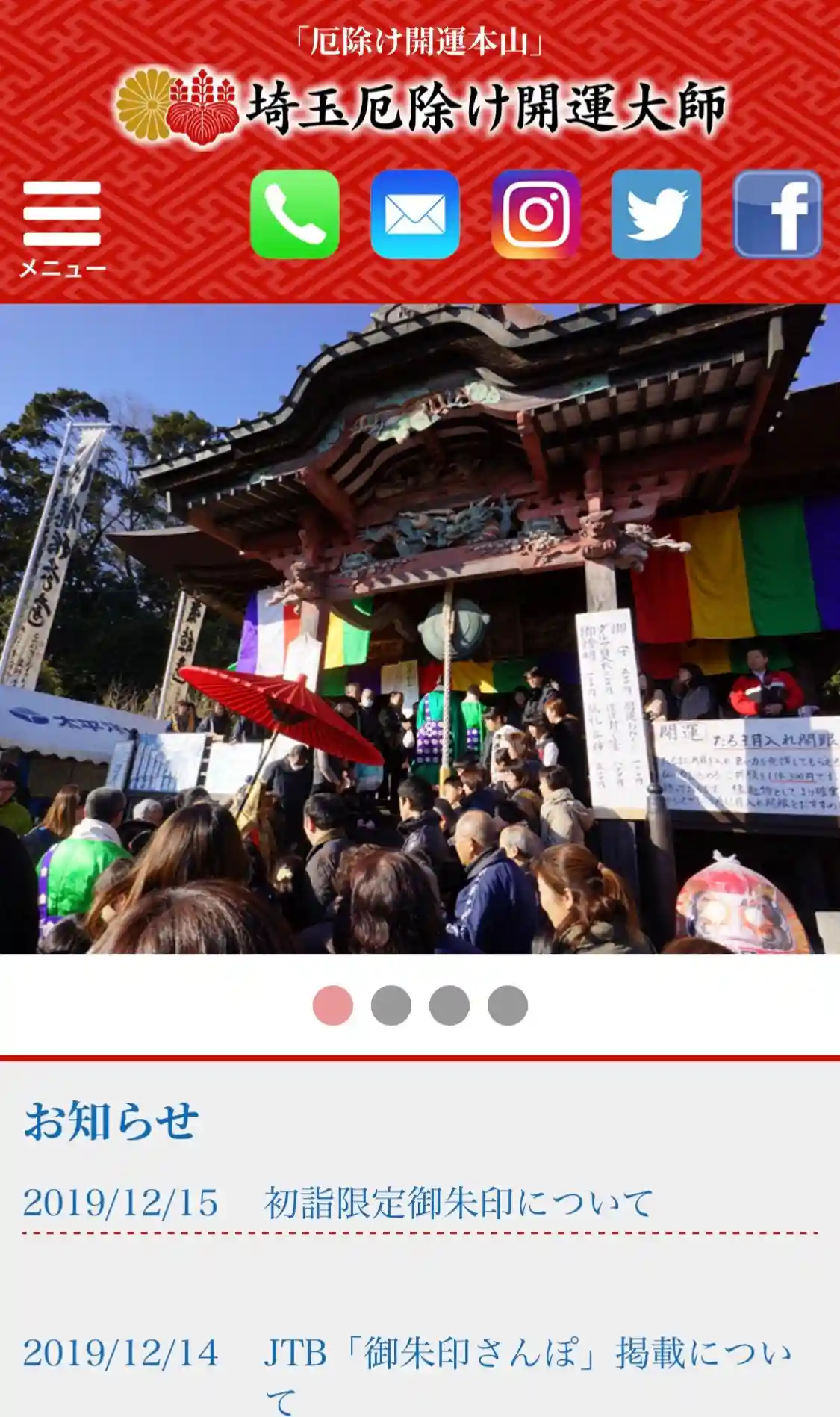Visit the temple's Instagram page
This screenshot has width=840, height=1417.
pos(535,214)
